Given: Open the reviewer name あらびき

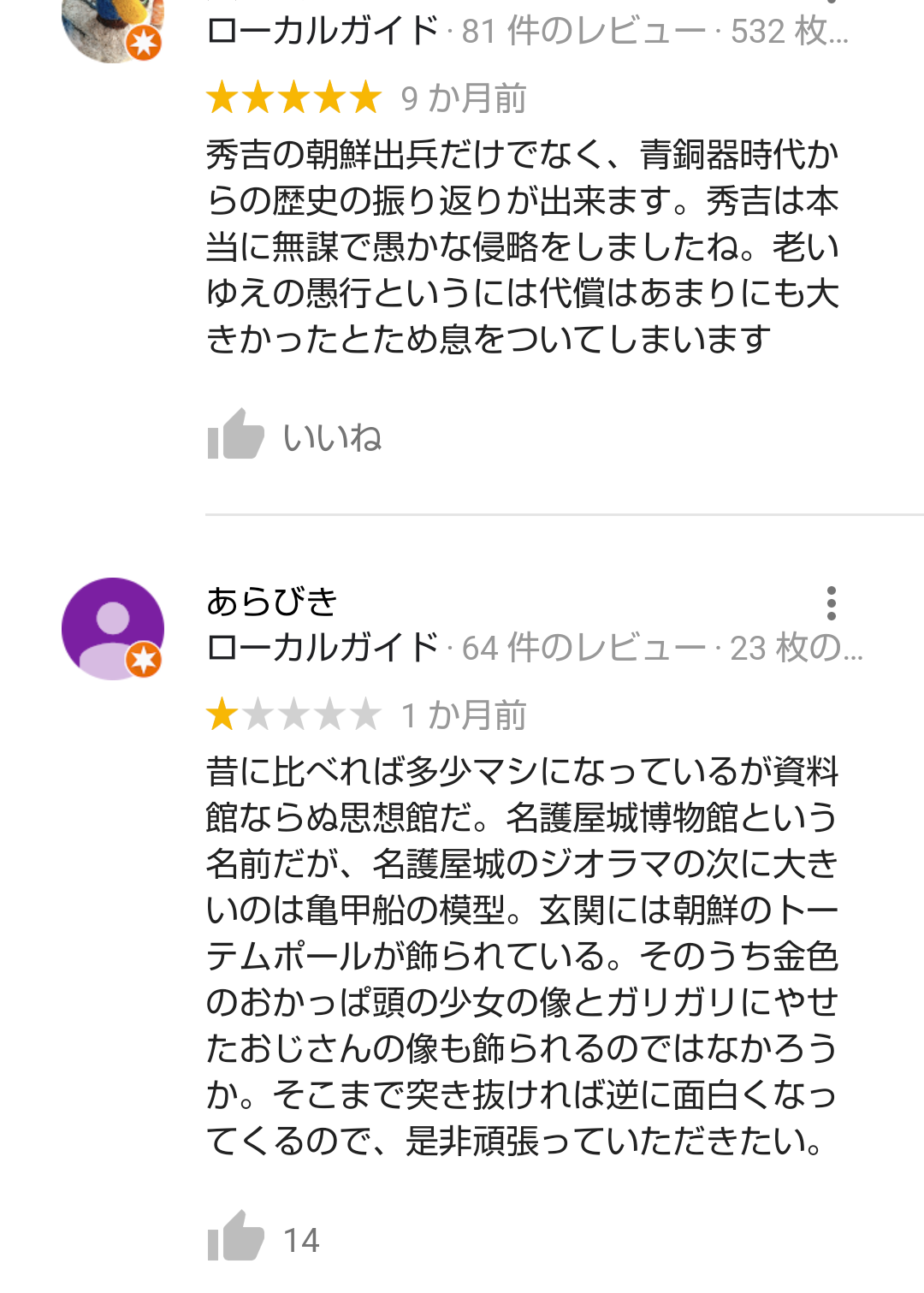Looking at the screenshot, I should [272, 602].
